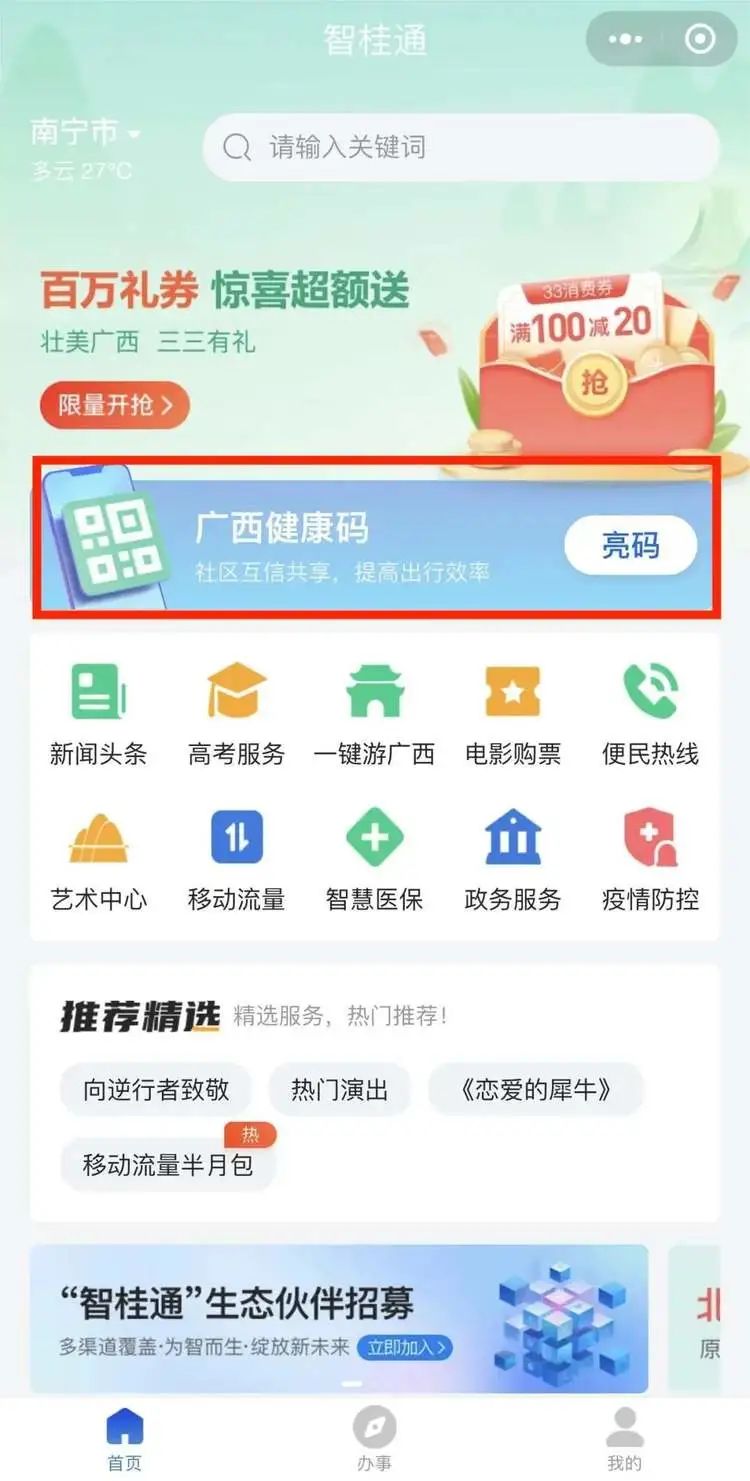This screenshot has width=750, height=1481.
Task: Tap the keyword search box
Action: tap(460, 148)
